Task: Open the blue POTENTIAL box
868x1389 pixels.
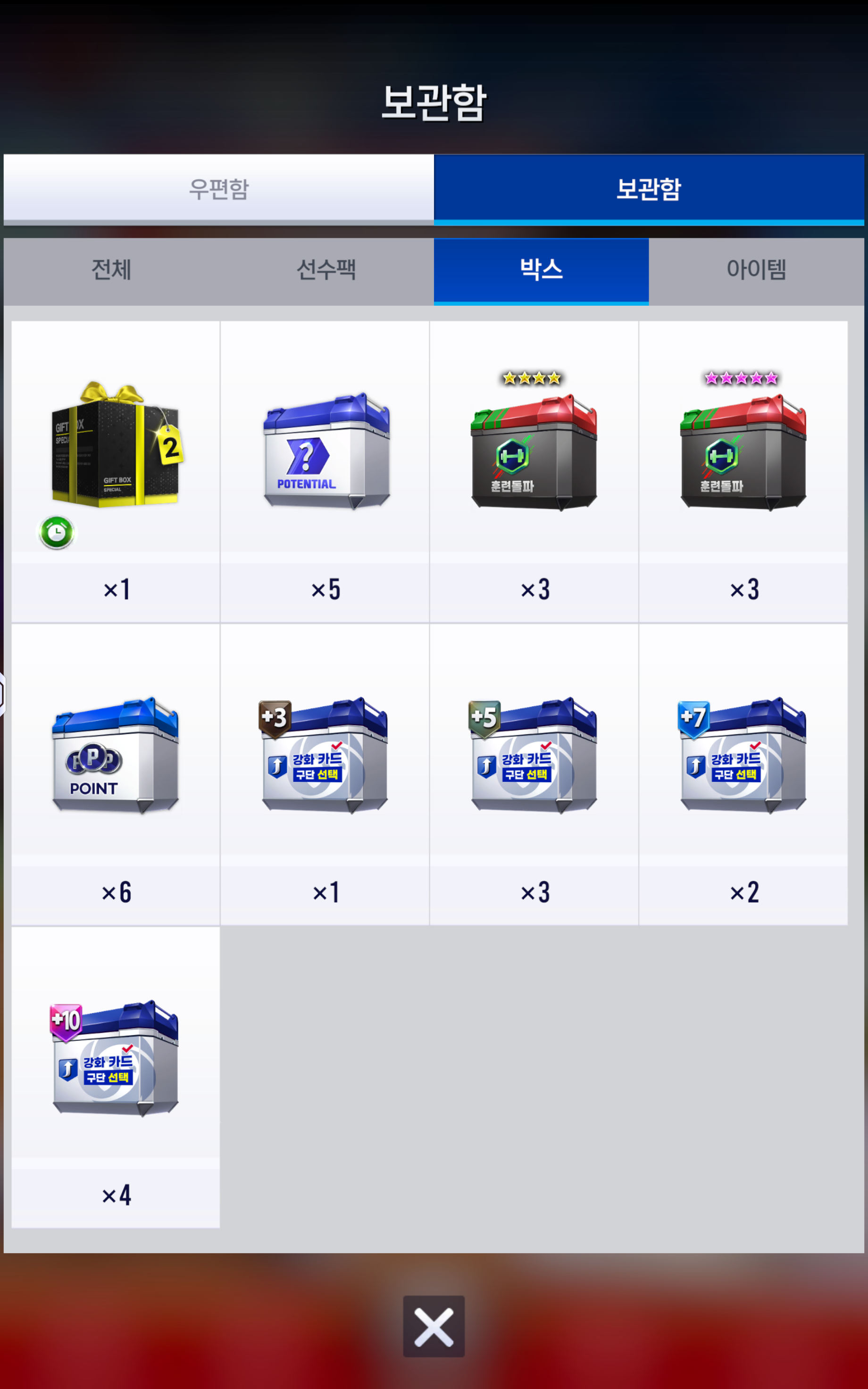Action: pos(325,471)
